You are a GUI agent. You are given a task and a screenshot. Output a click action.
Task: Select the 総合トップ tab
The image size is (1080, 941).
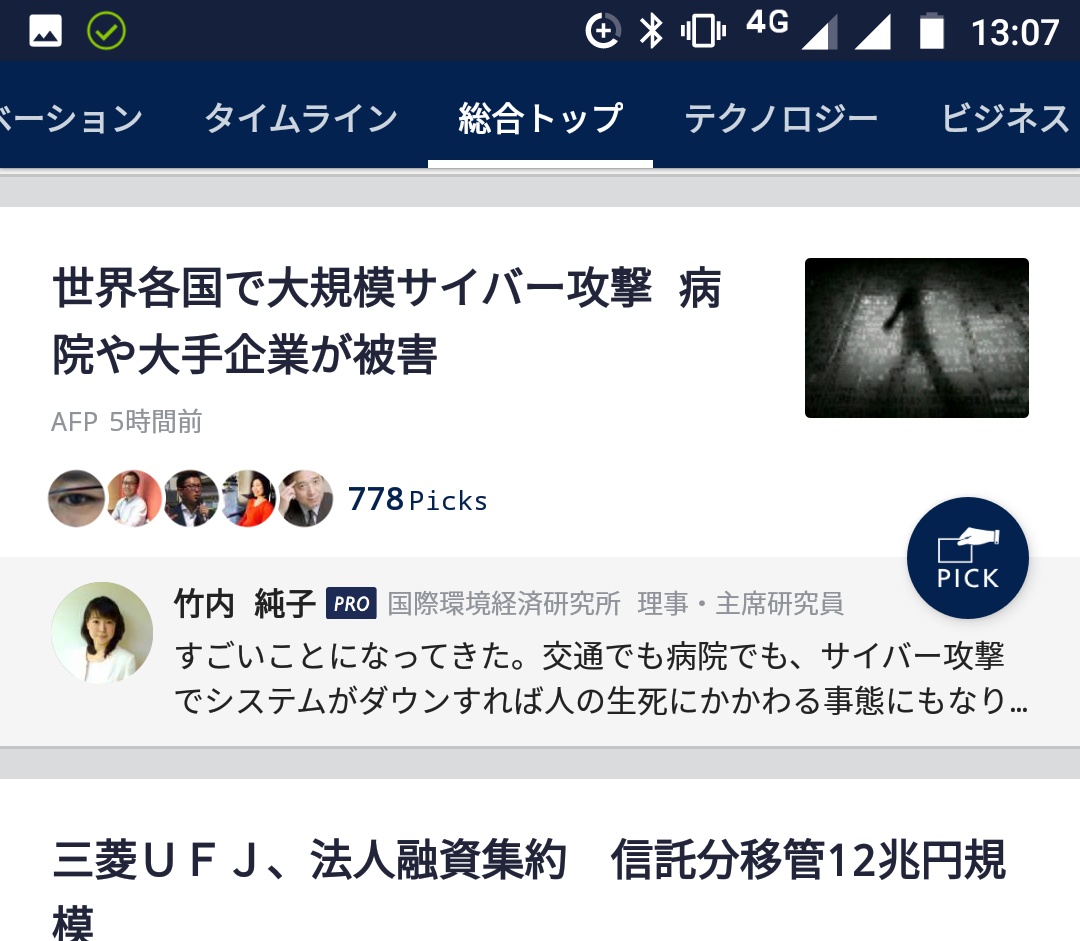point(540,118)
